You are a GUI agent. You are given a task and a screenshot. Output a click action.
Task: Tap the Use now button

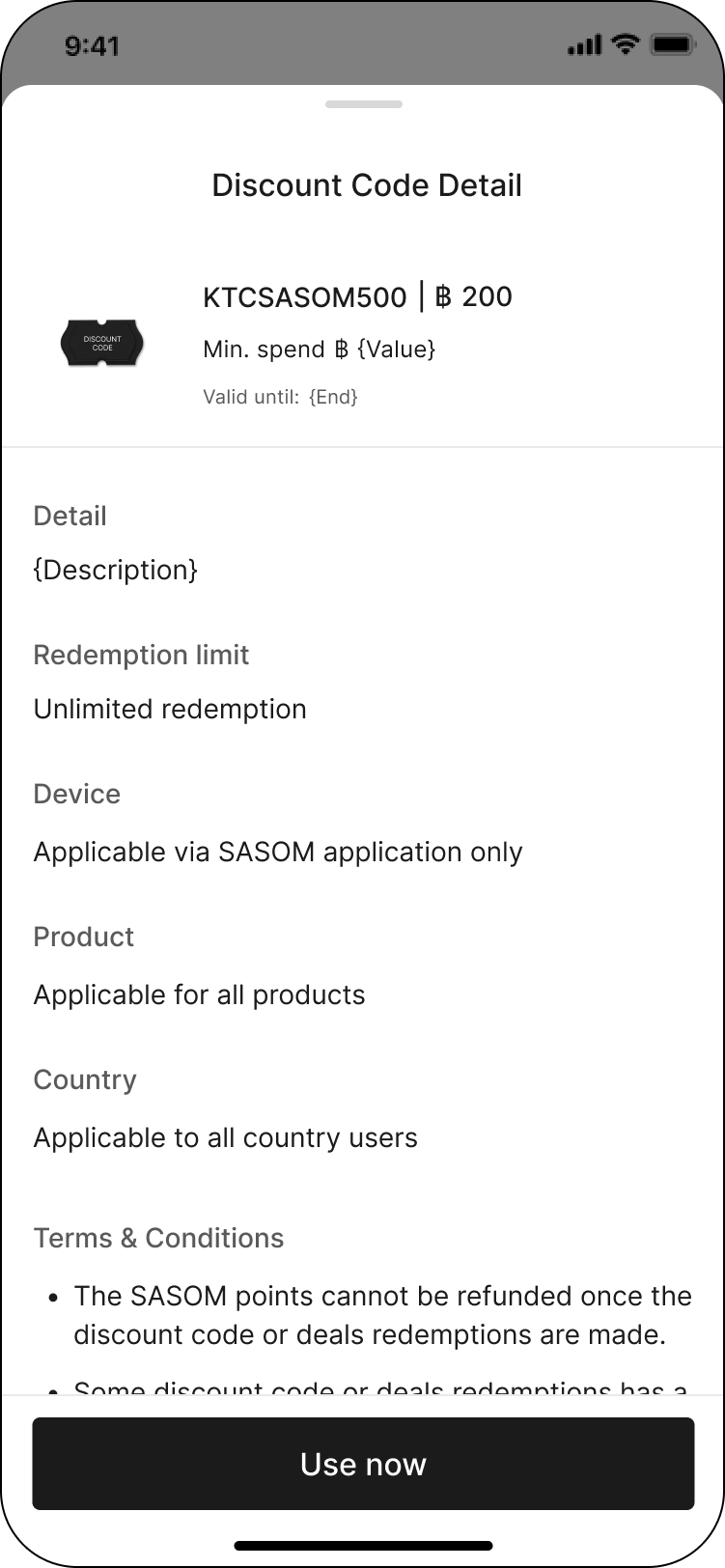(363, 1464)
